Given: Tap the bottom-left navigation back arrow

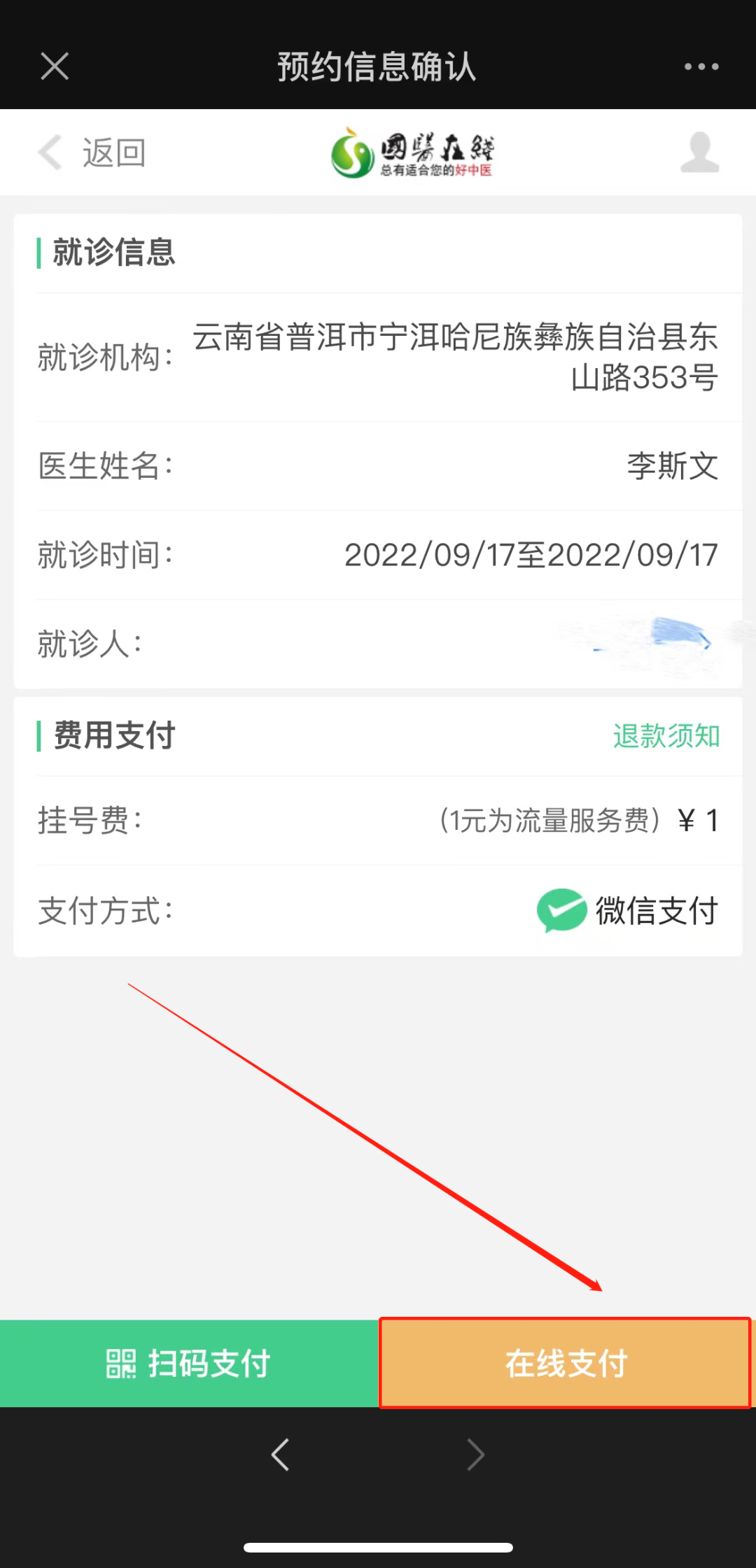Looking at the screenshot, I should coord(280,1455).
